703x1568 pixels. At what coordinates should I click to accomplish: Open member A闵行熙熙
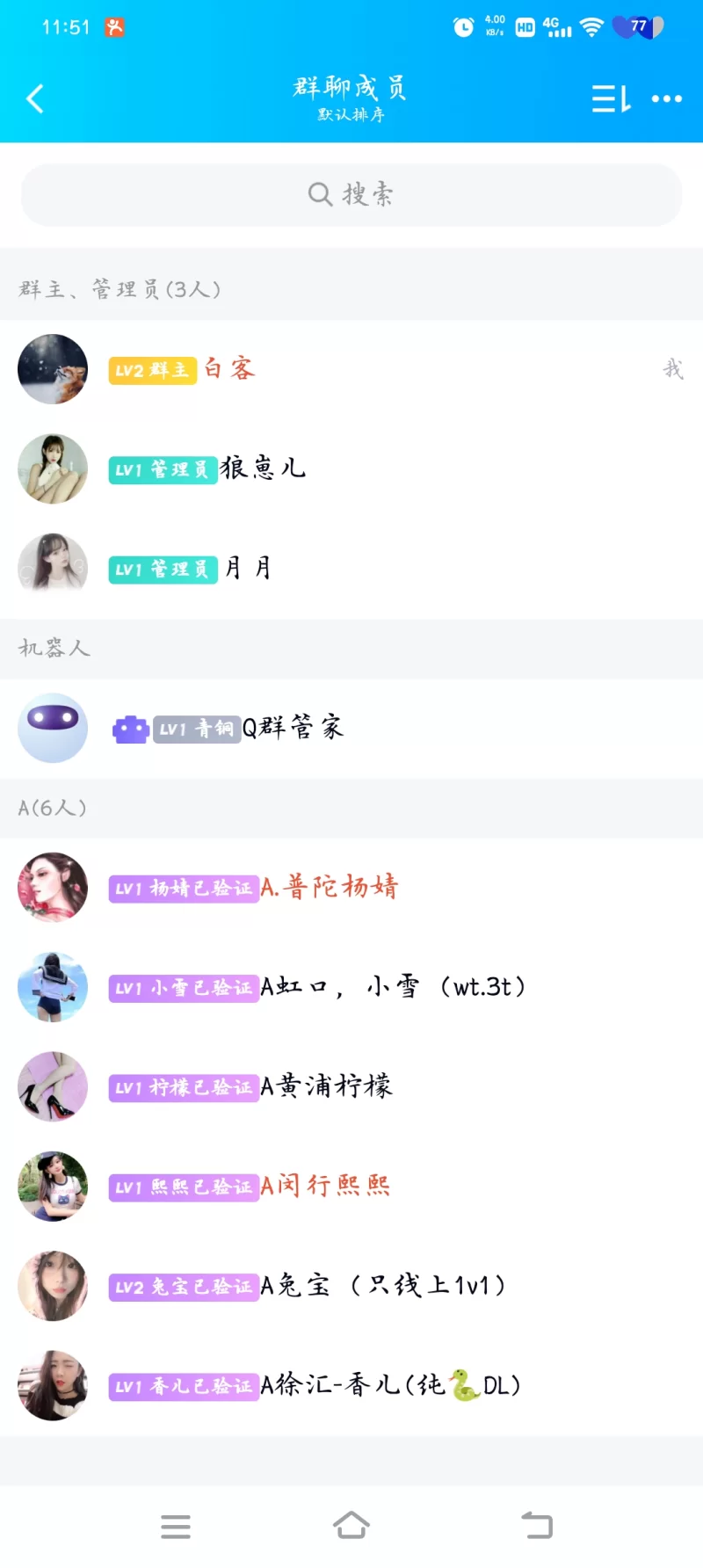click(x=351, y=1186)
